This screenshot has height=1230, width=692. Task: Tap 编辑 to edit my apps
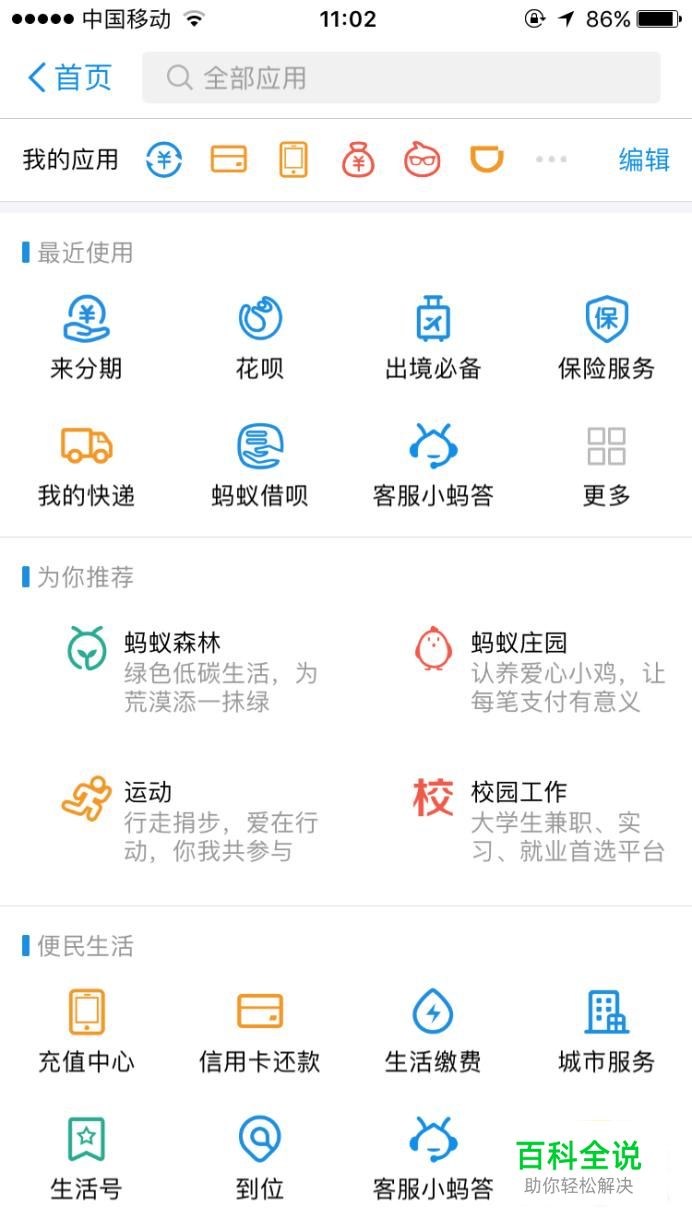[x=644, y=159]
